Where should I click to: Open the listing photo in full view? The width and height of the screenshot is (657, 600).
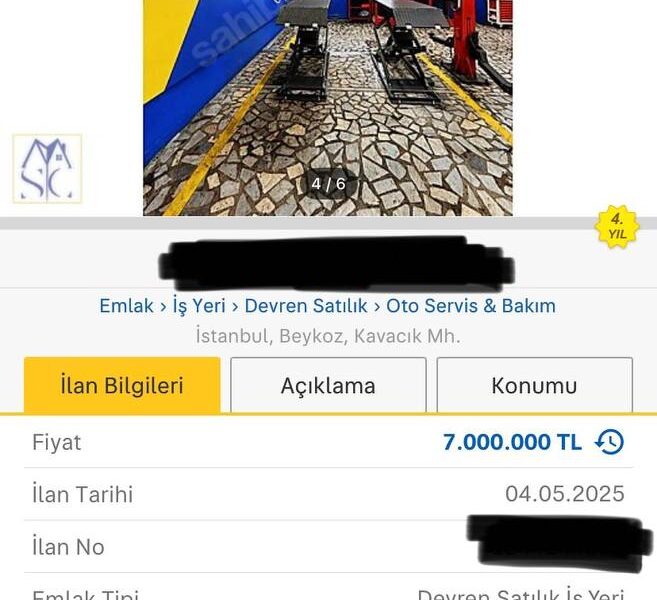(x=328, y=100)
